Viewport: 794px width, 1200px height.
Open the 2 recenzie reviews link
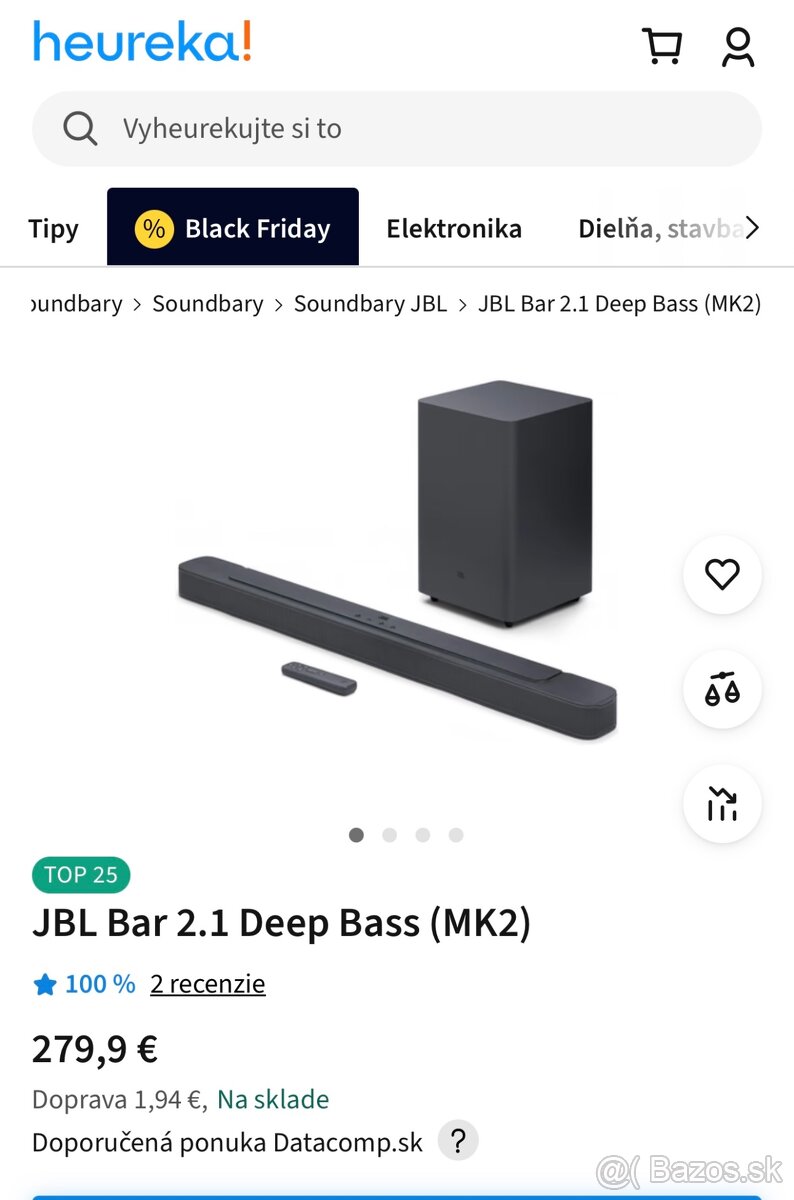(x=207, y=983)
